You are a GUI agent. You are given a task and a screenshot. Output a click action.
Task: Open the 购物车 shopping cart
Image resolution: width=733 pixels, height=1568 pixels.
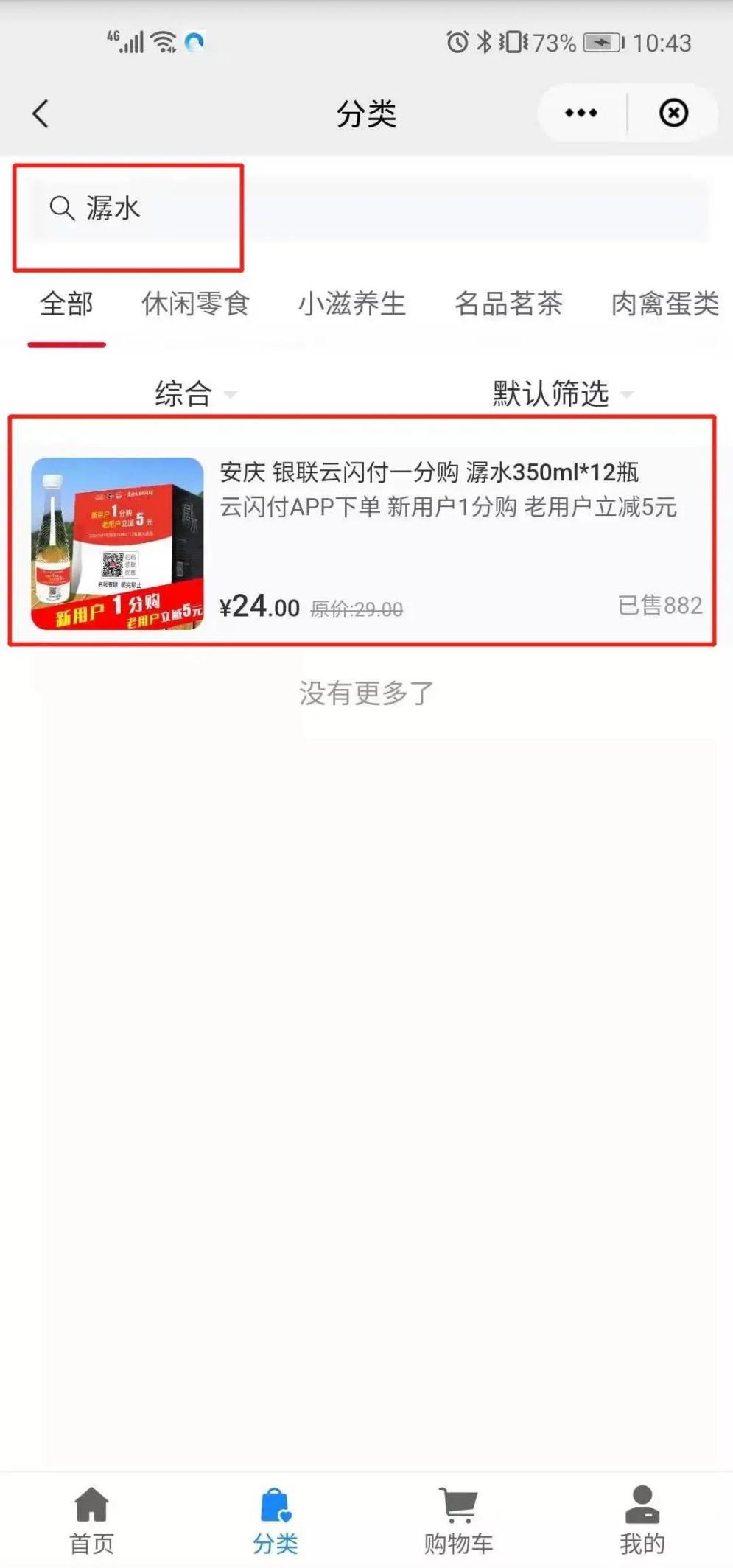tap(458, 1520)
